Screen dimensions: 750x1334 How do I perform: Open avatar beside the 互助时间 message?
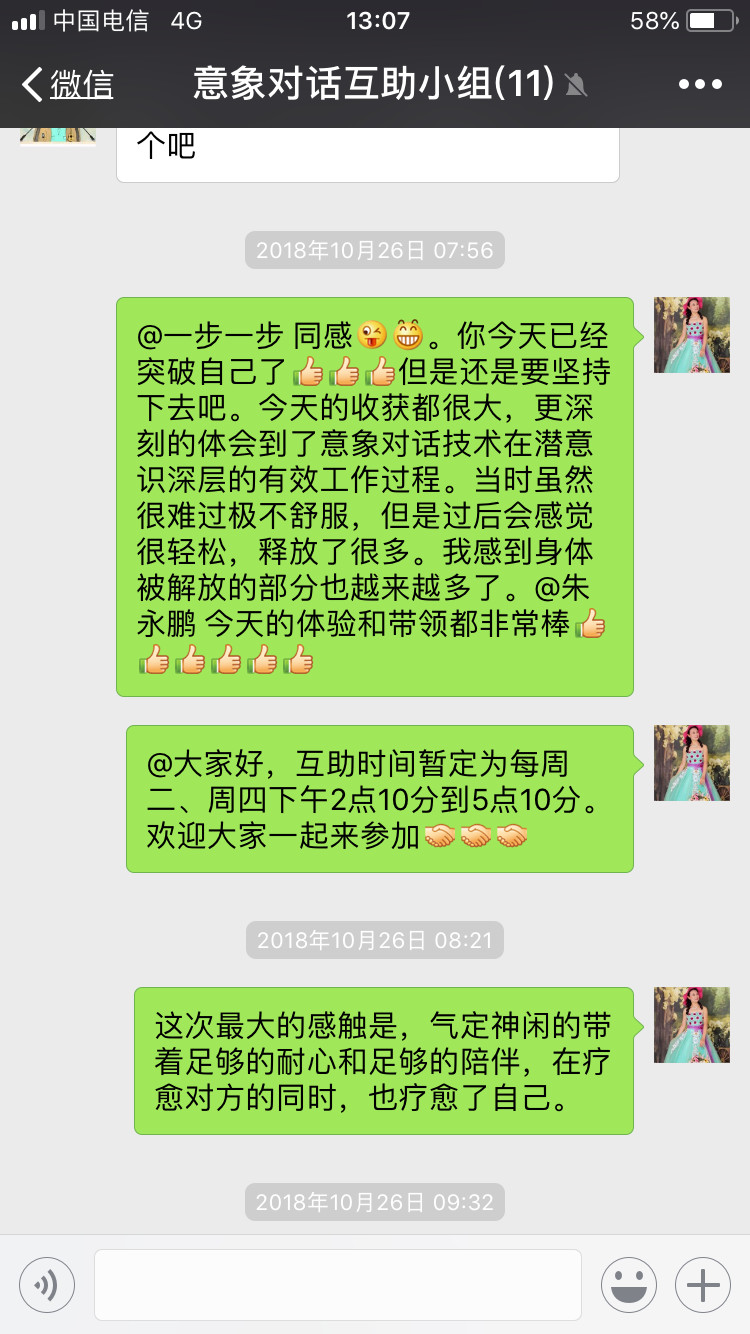[x=692, y=763]
